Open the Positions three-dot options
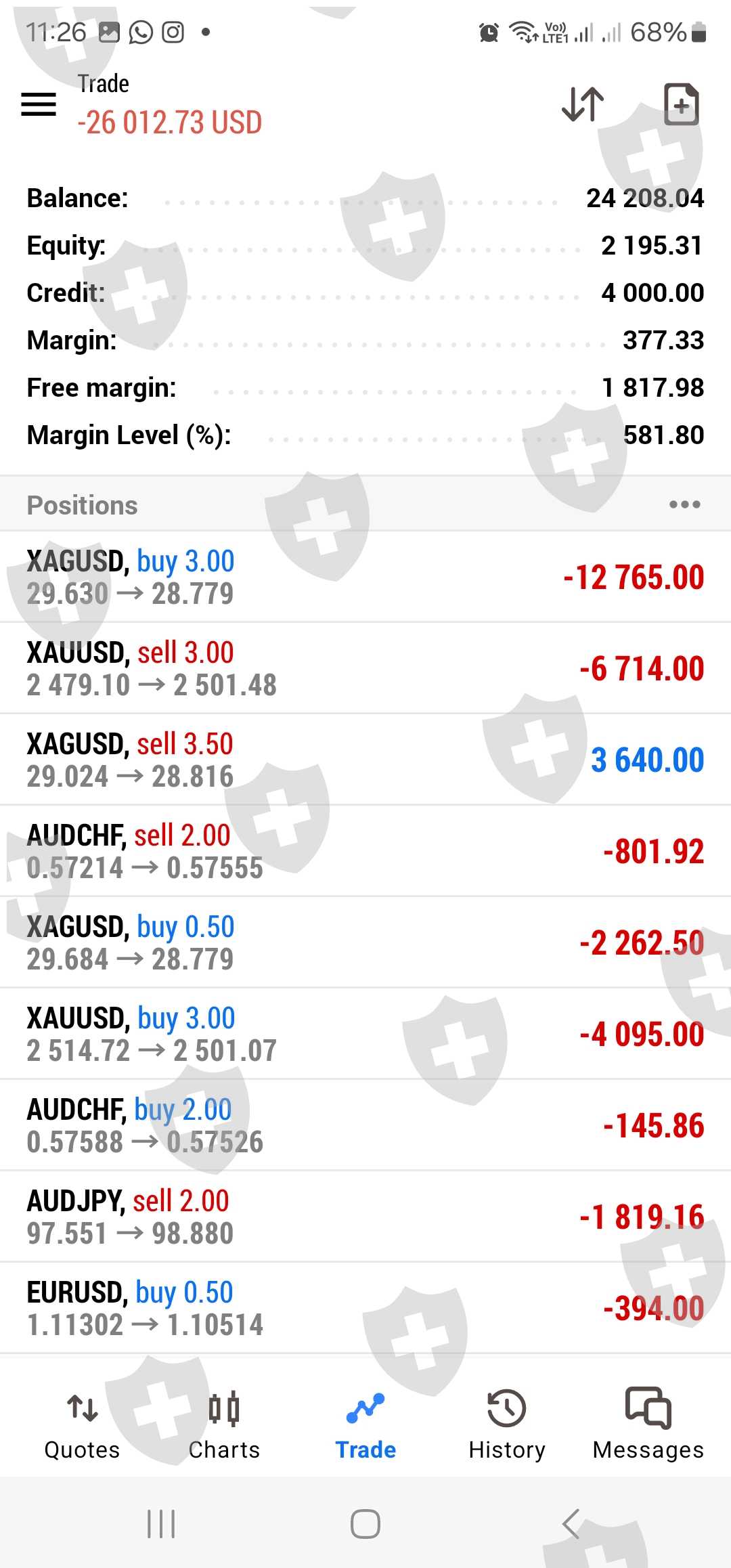The height and width of the screenshot is (1568, 731). coord(684,504)
